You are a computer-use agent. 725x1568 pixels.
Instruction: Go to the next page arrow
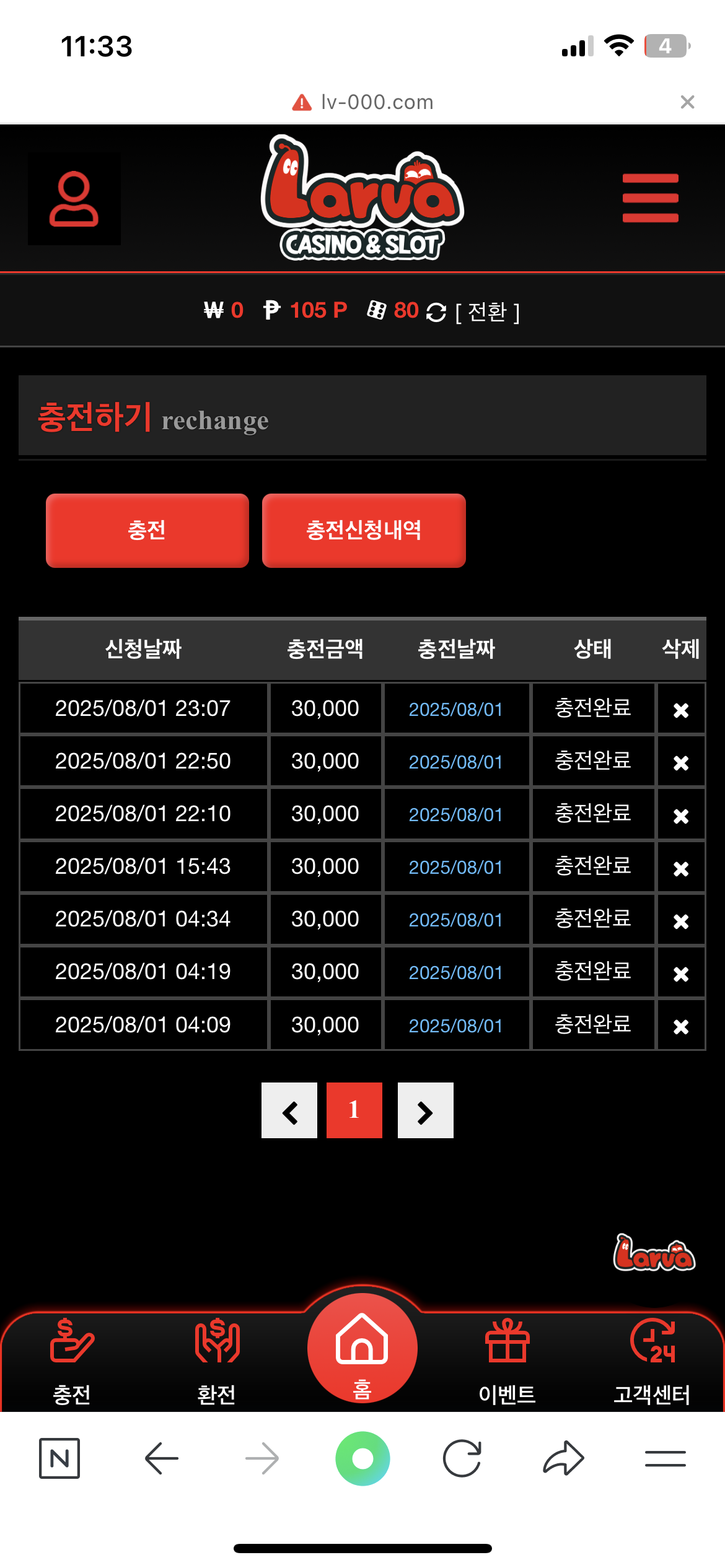tap(425, 1110)
